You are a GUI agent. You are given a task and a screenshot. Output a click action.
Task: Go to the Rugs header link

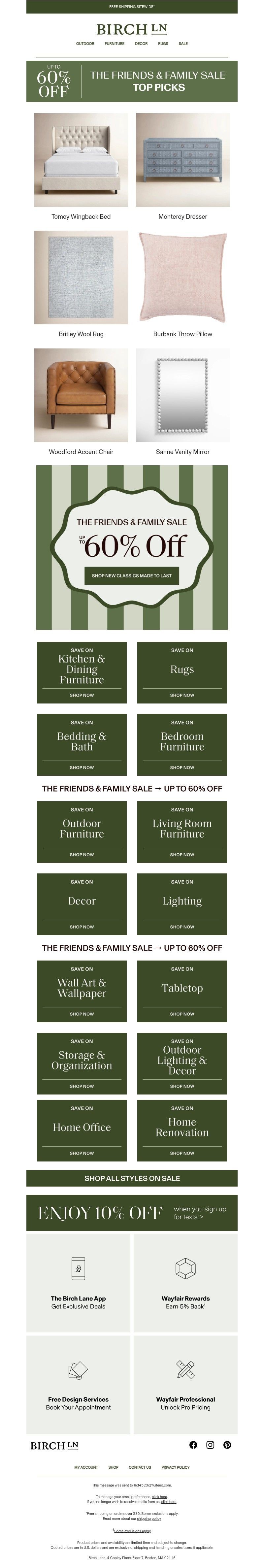(x=163, y=44)
